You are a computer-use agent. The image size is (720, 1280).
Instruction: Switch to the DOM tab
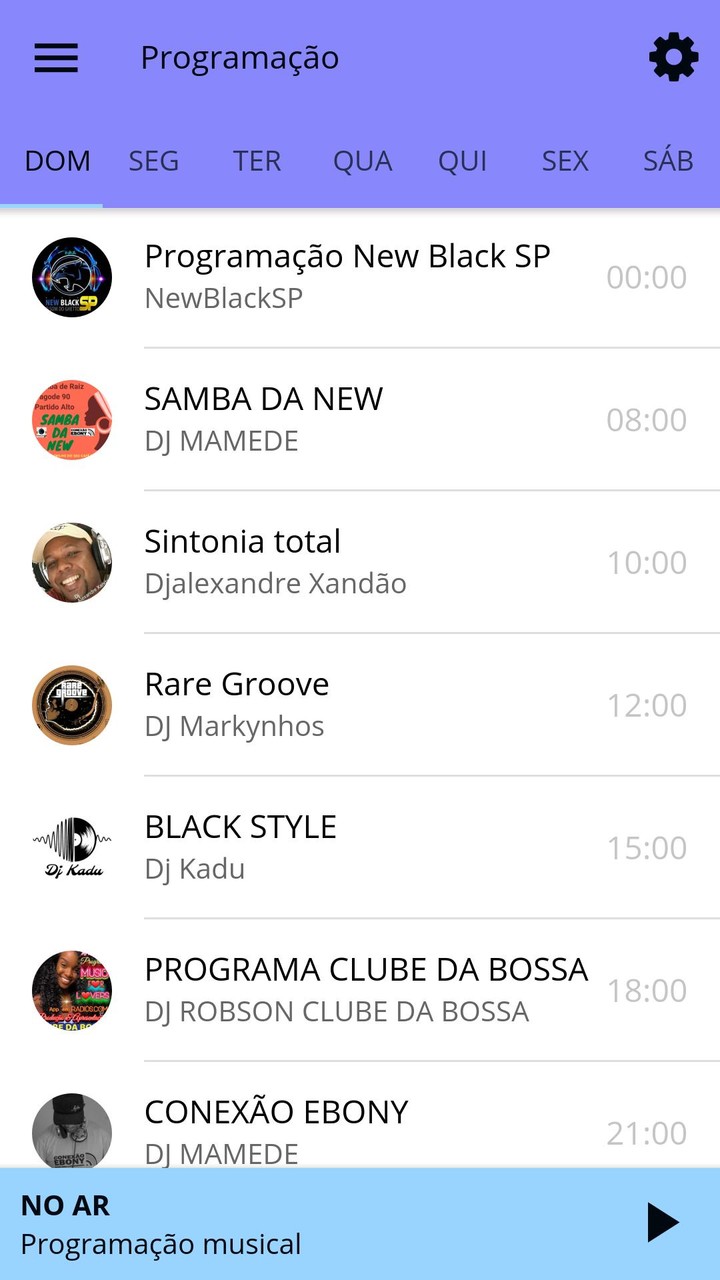57,161
